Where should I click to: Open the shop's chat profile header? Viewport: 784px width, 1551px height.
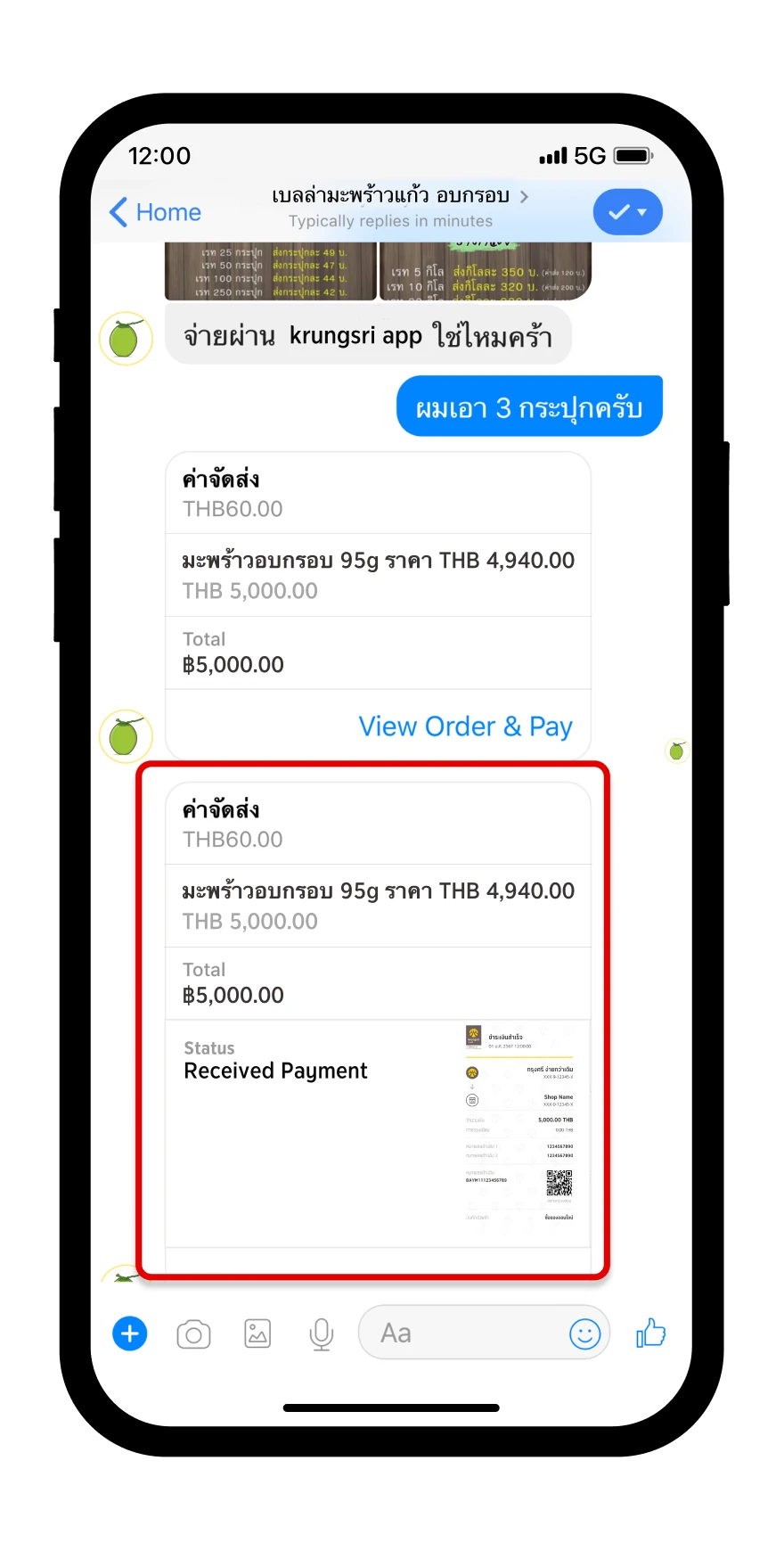(392, 206)
